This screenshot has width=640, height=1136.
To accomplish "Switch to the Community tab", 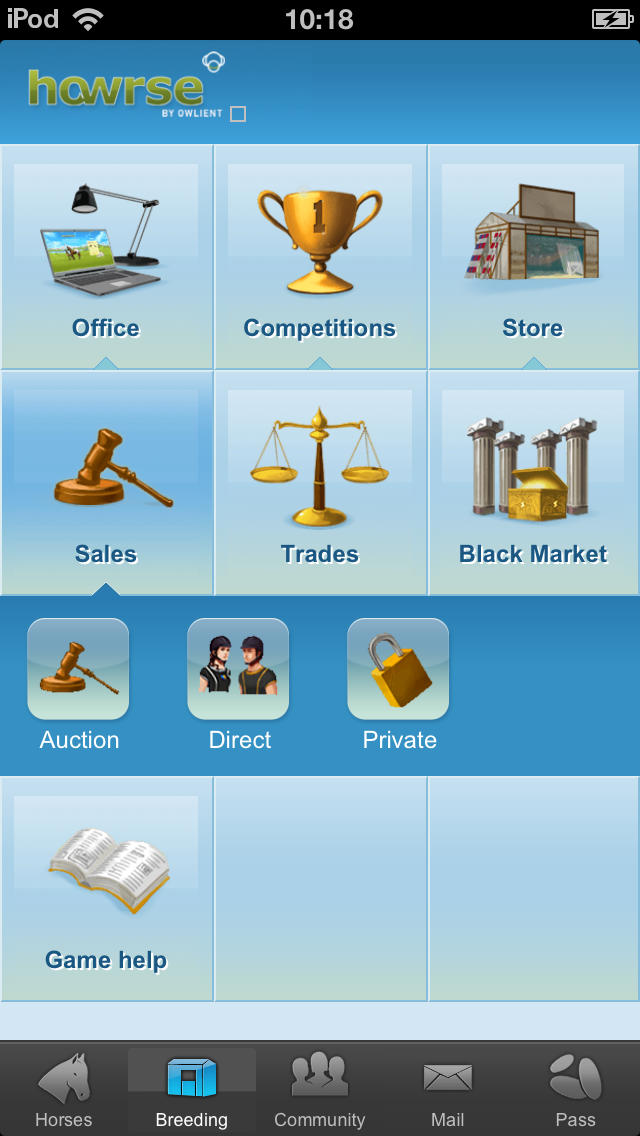I will pos(320,1090).
